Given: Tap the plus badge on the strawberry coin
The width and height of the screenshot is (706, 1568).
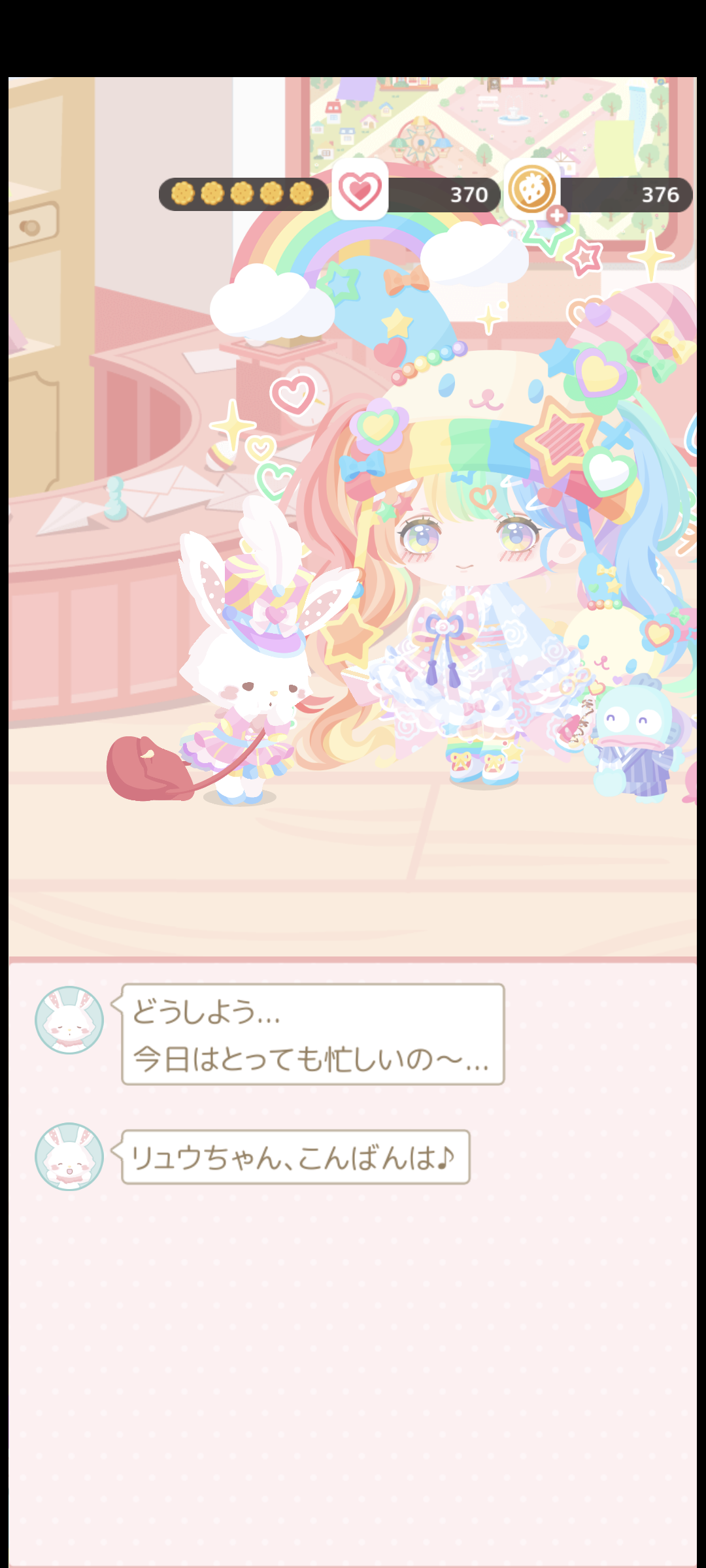Looking at the screenshot, I should pos(557,214).
